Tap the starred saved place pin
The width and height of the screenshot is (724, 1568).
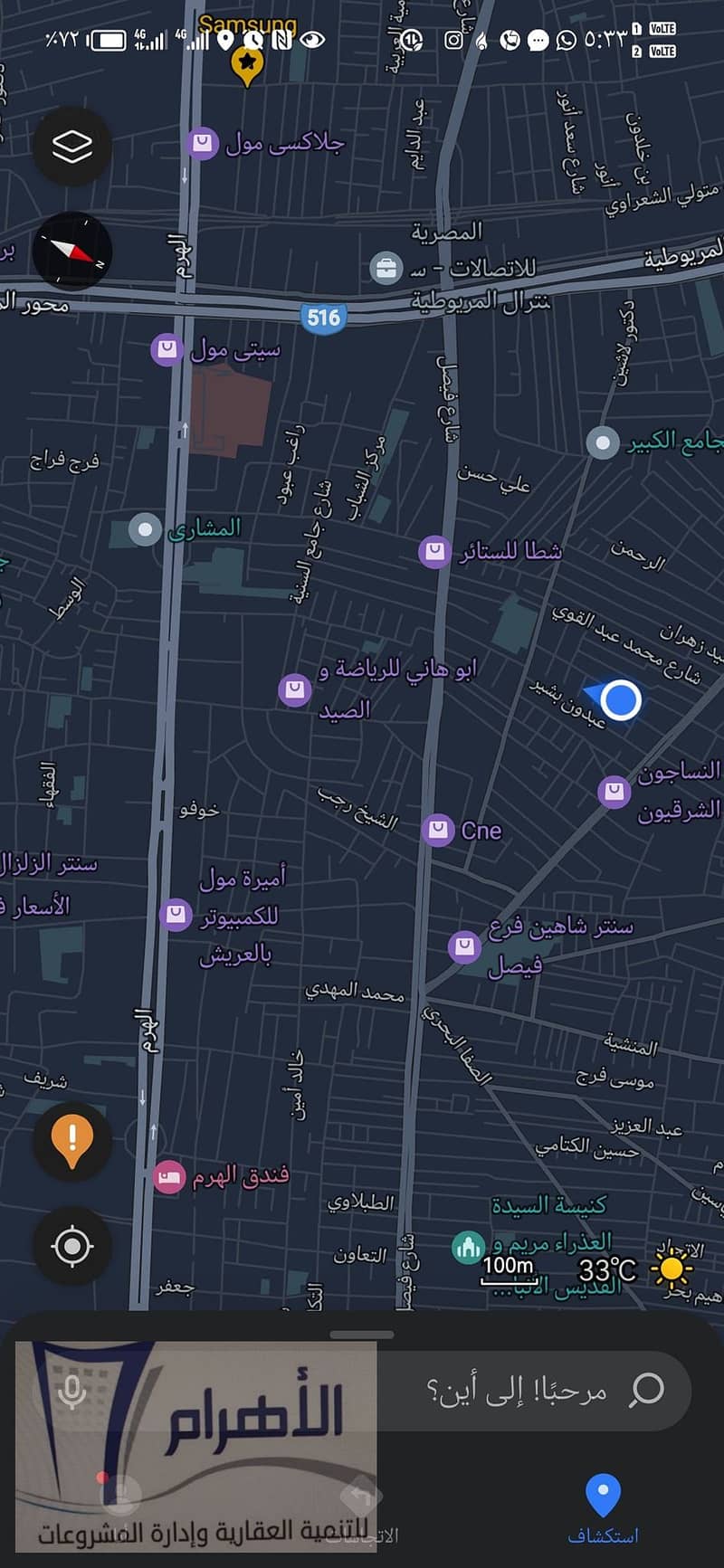pyautogui.click(x=246, y=64)
